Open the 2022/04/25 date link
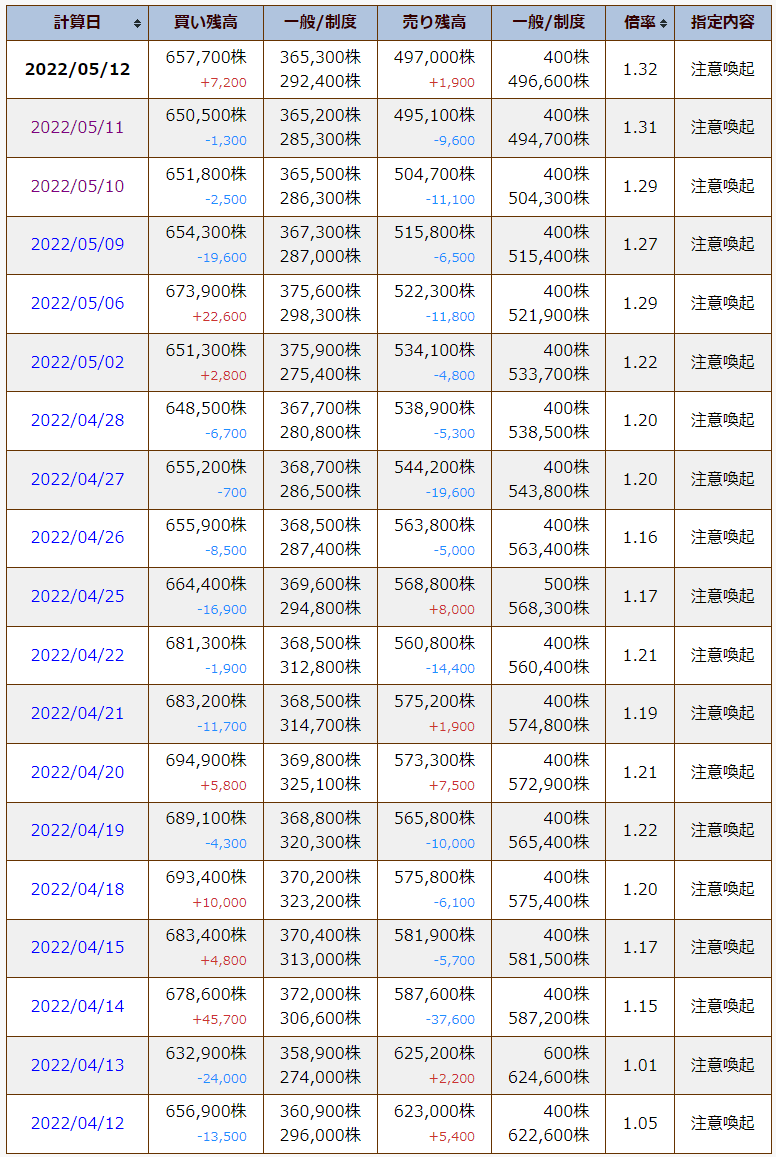This screenshot has width=776, height=1157. tap(77, 596)
